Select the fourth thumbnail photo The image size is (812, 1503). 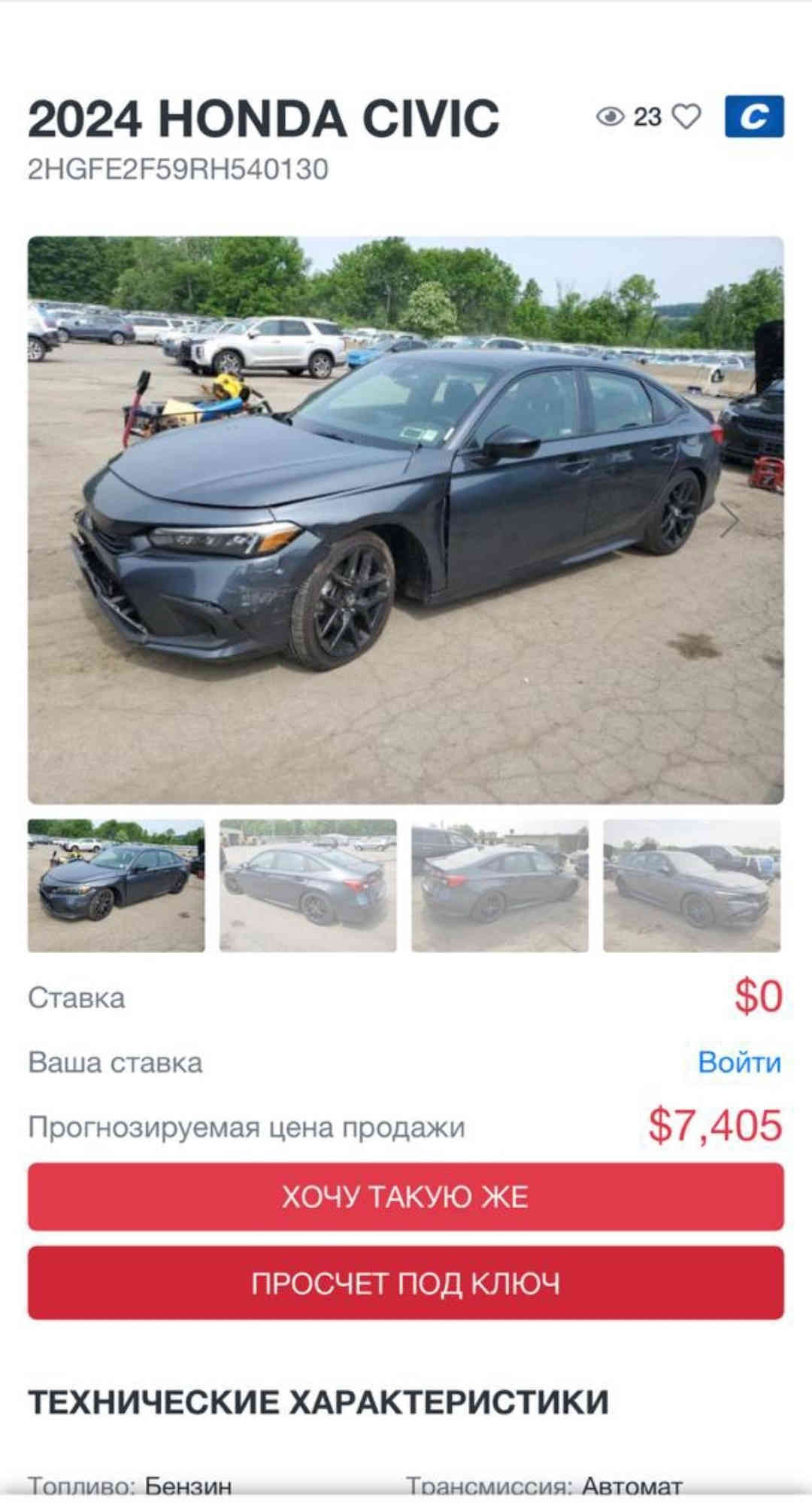coord(691,885)
